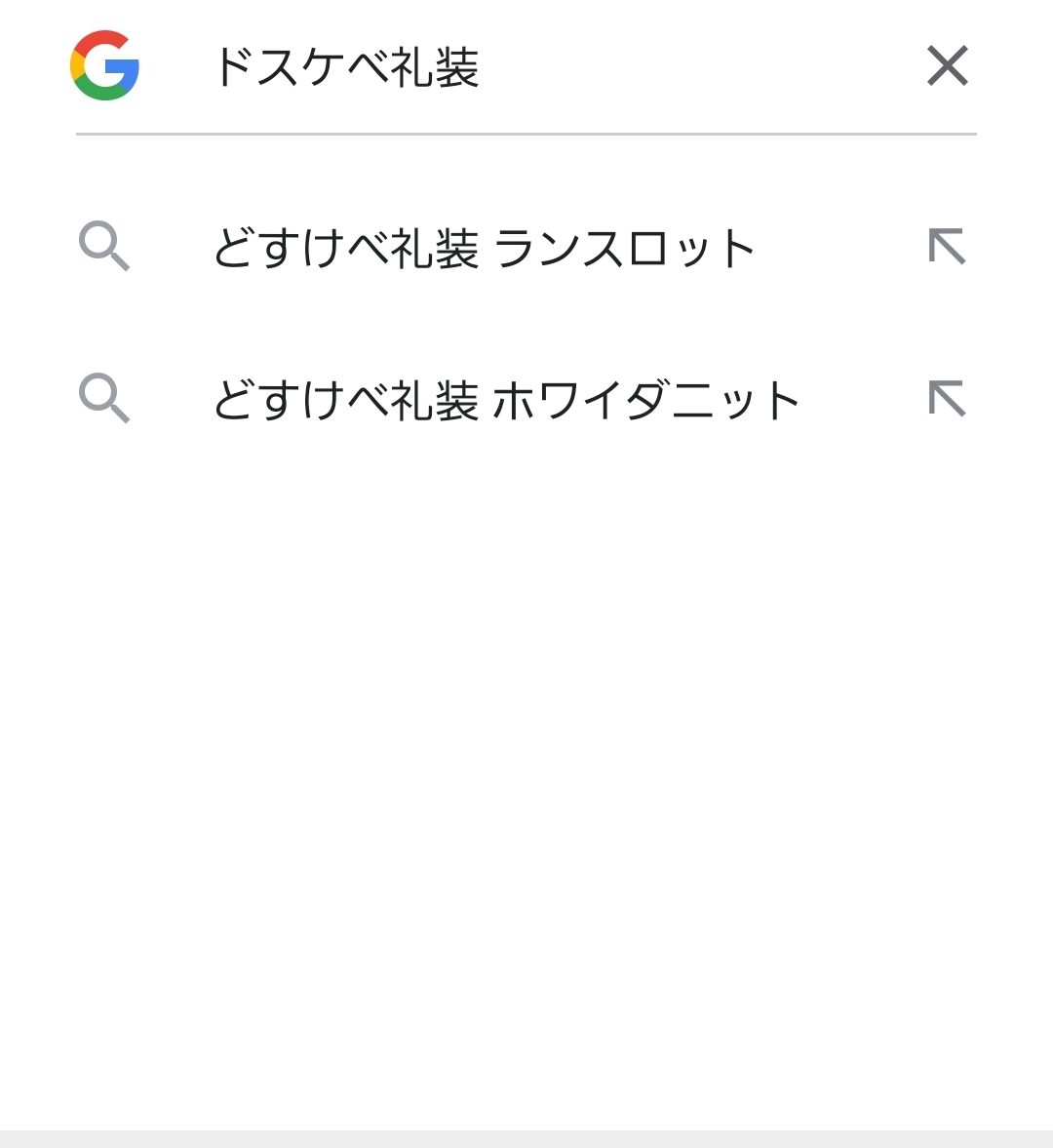Clear the search text with the X
The width and height of the screenshot is (1053, 1148).
coord(947,66)
